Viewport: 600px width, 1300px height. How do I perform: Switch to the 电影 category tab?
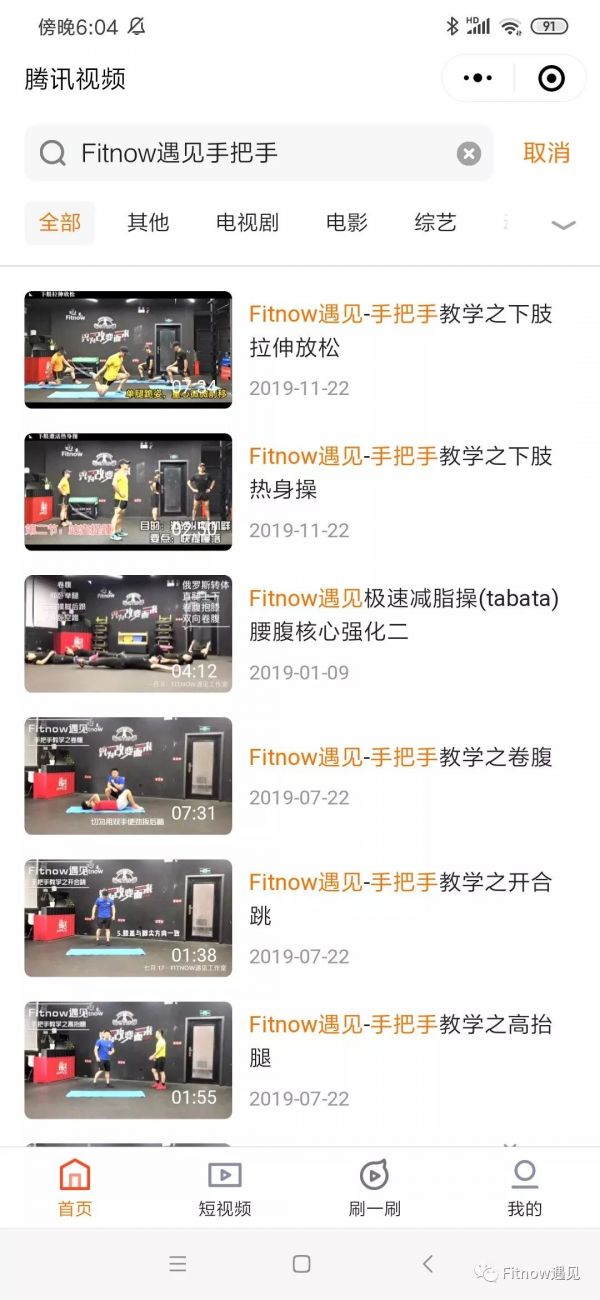[347, 222]
